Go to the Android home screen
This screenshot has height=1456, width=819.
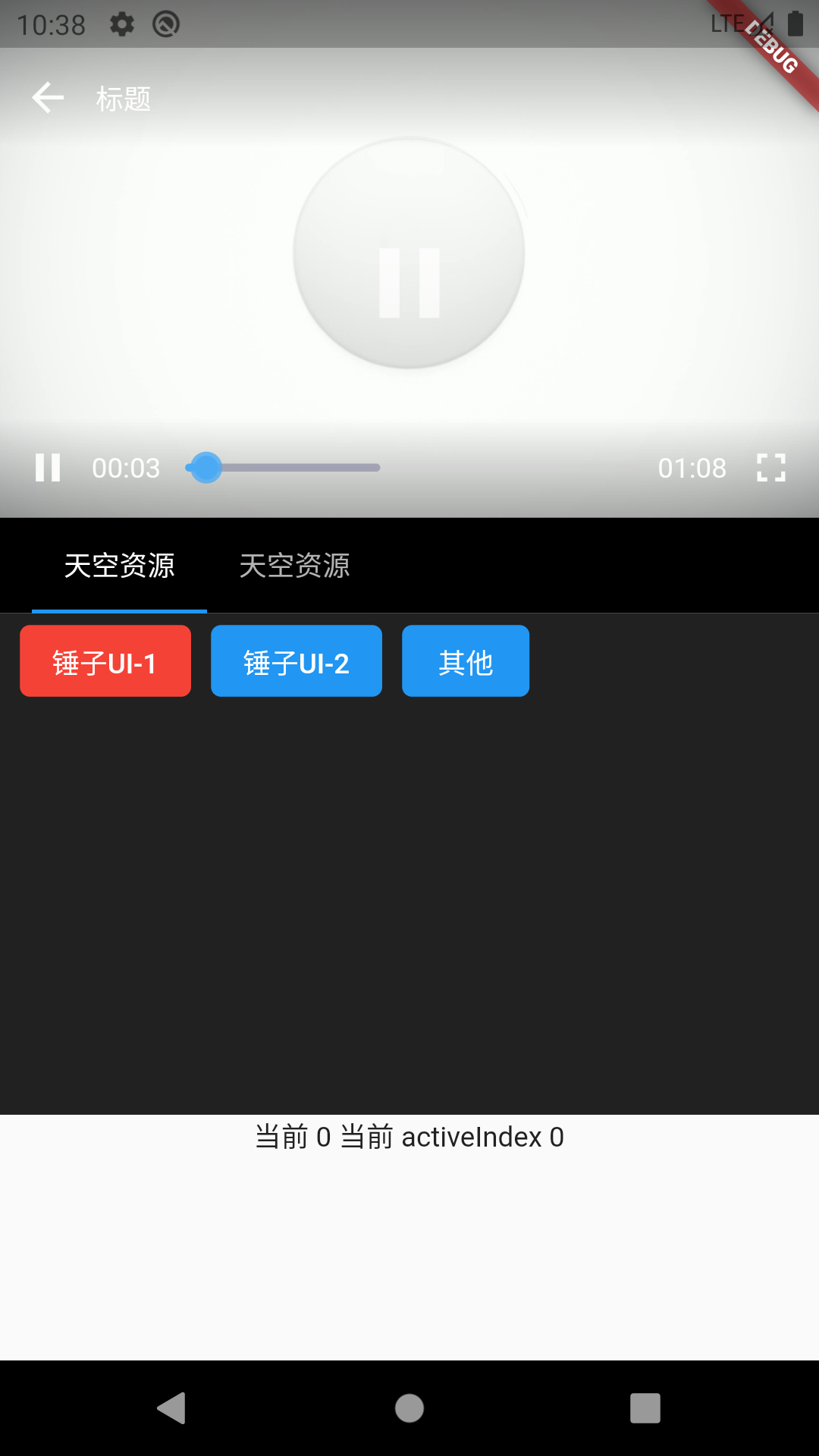(x=409, y=1408)
